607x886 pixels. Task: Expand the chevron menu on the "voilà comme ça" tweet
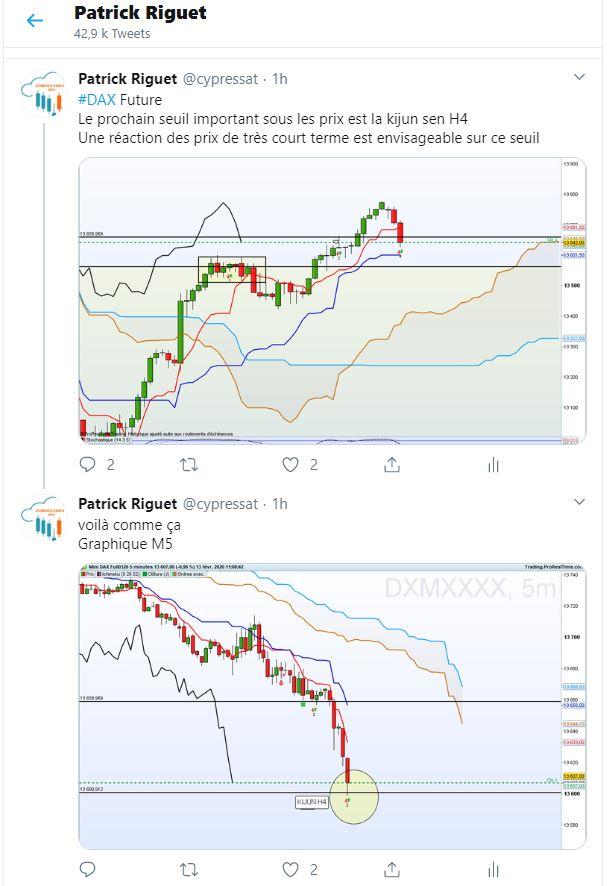pyautogui.click(x=578, y=503)
